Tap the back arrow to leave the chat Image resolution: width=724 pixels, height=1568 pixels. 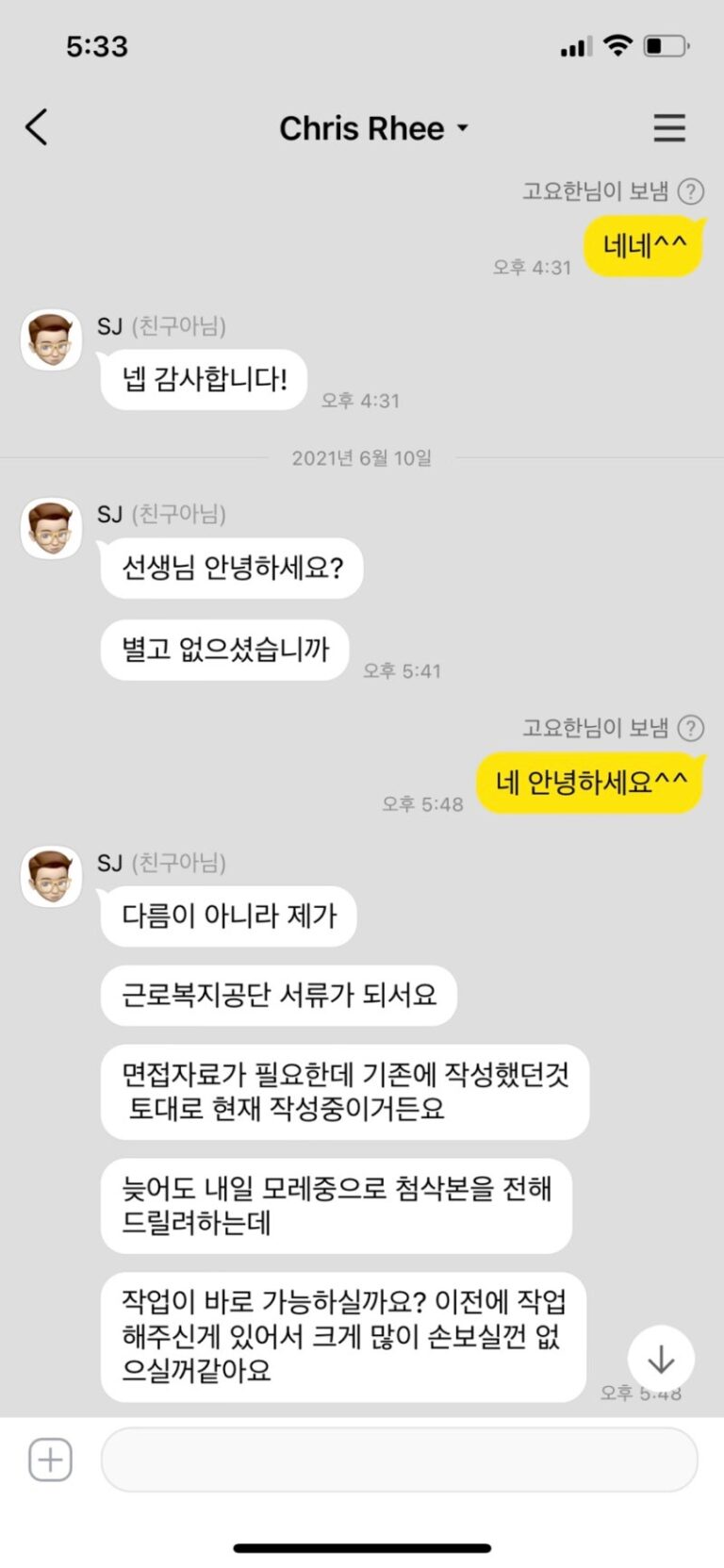[x=37, y=127]
